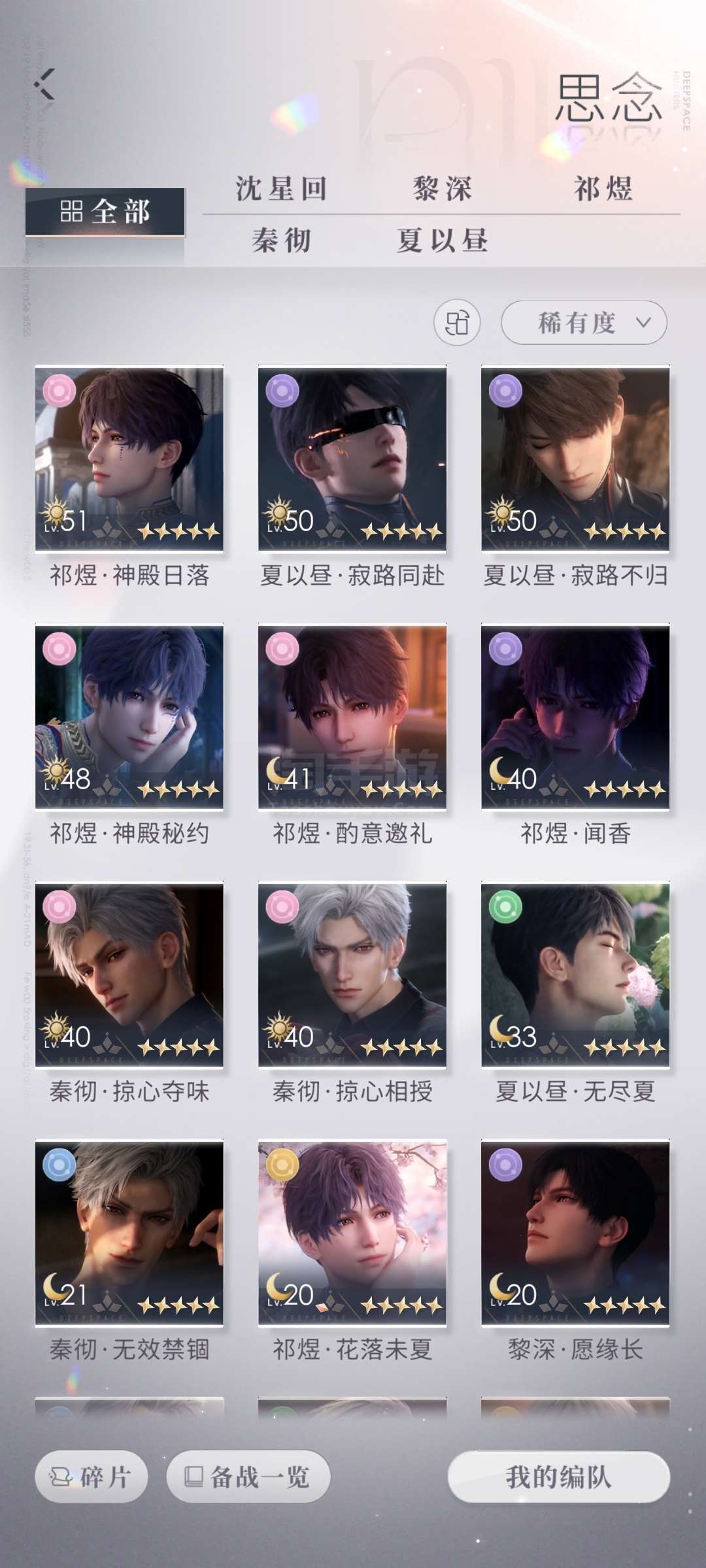Open the 夏以昼·寂路同赴 card
The width and height of the screenshot is (706, 1568).
[352, 459]
